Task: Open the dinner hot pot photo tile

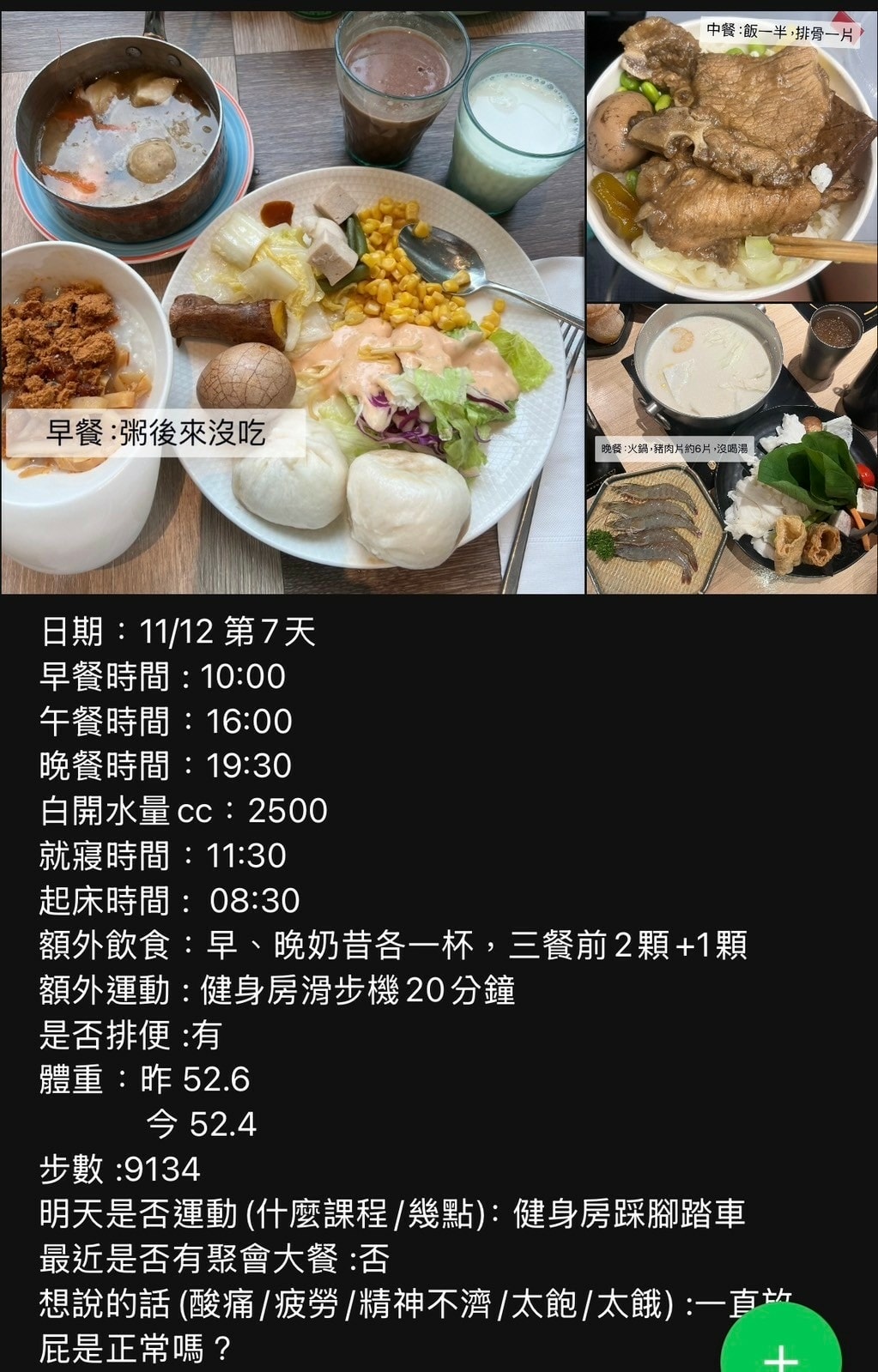Action: [x=731, y=448]
